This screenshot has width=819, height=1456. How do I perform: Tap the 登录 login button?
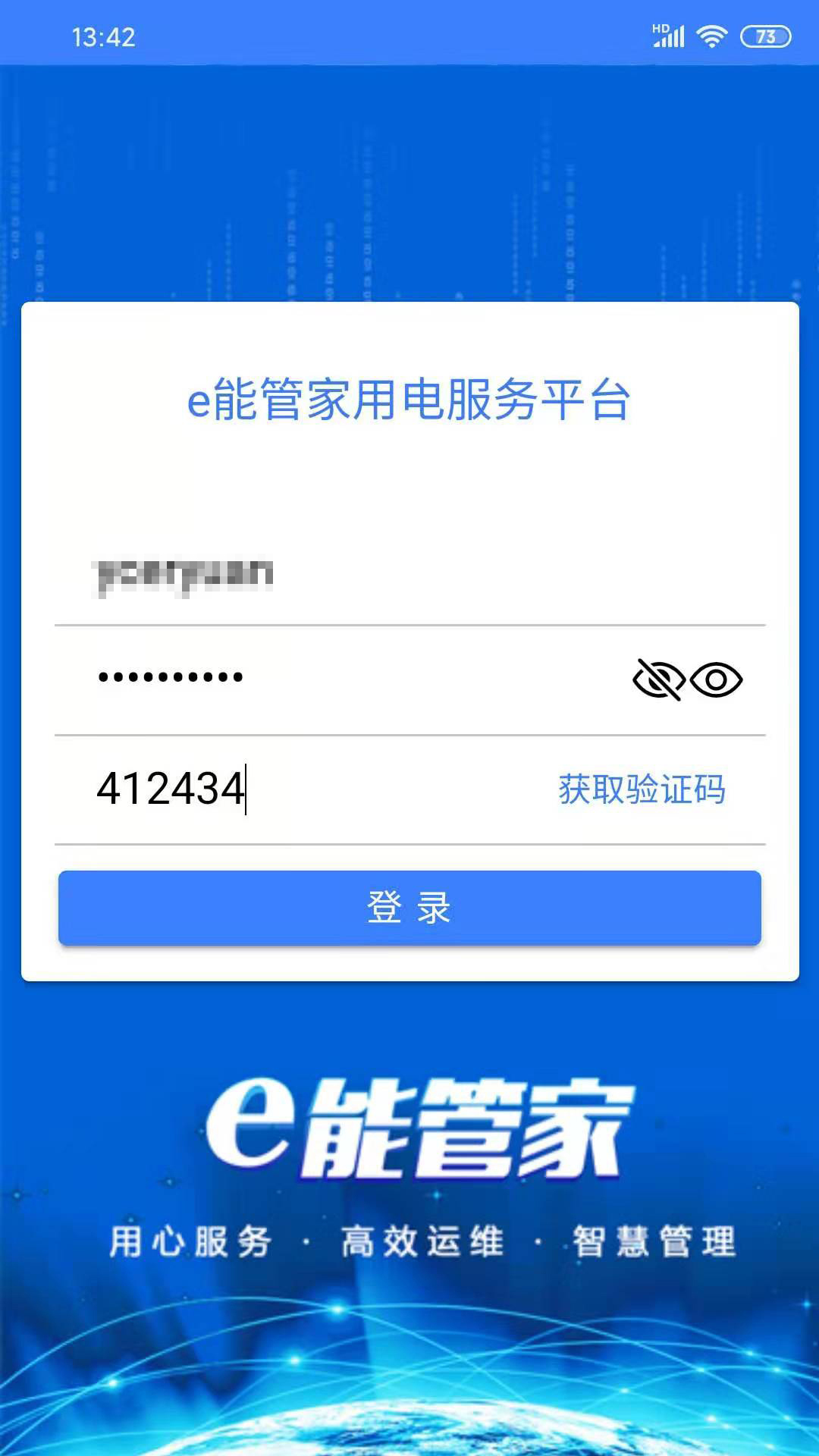pos(409,908)
